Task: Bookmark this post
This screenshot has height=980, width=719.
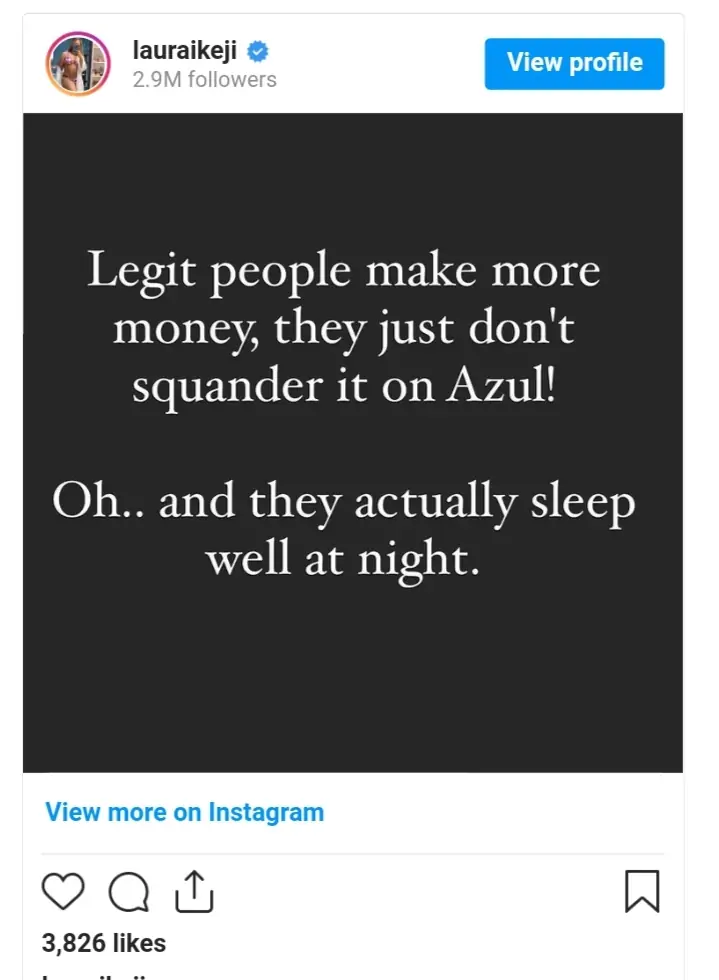Action: (642, 891)
